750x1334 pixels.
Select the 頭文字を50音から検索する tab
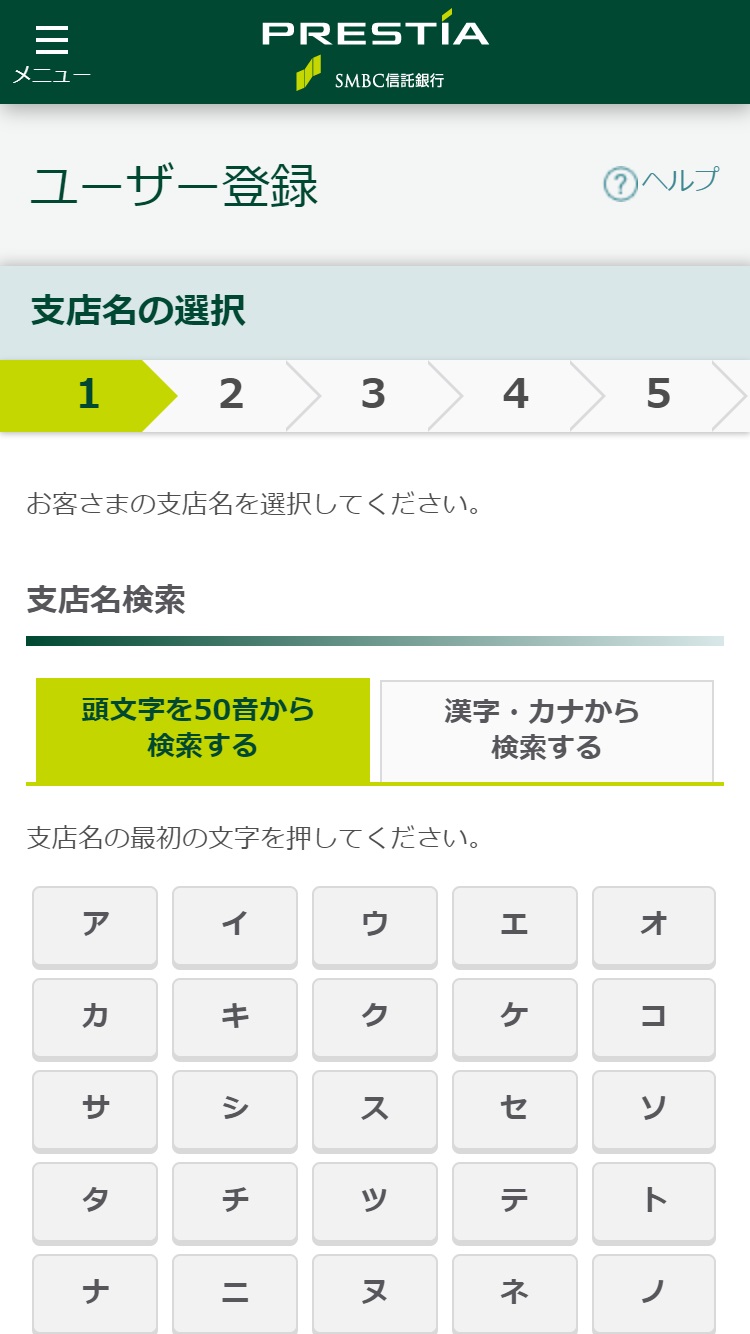pos(203,730)
